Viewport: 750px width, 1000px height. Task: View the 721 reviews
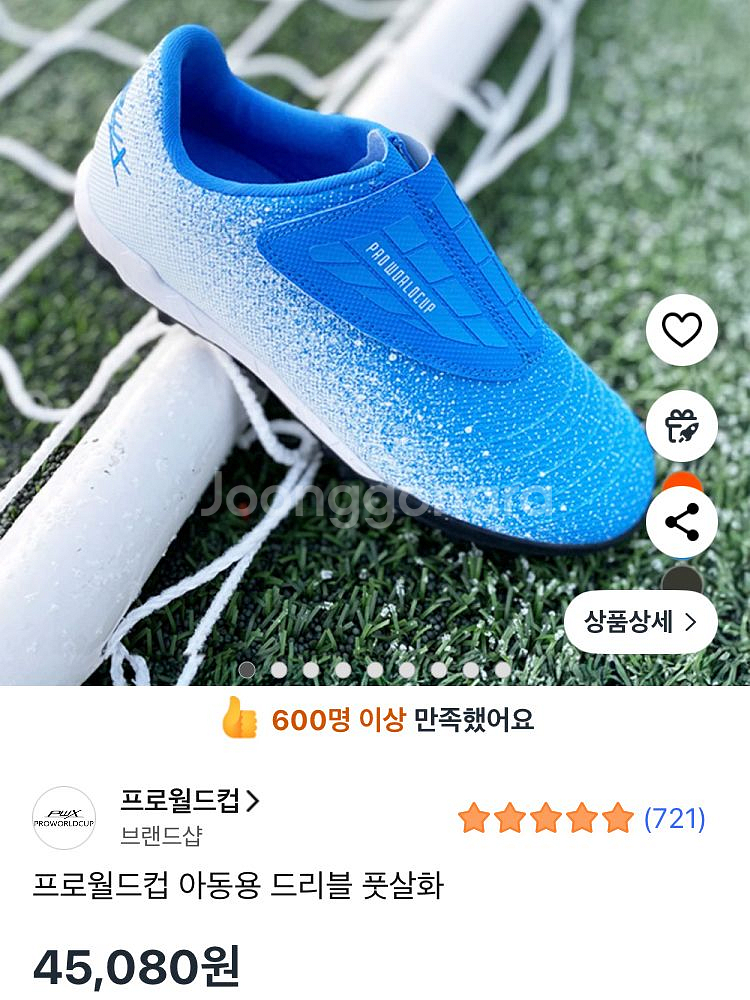click(675, 819)
